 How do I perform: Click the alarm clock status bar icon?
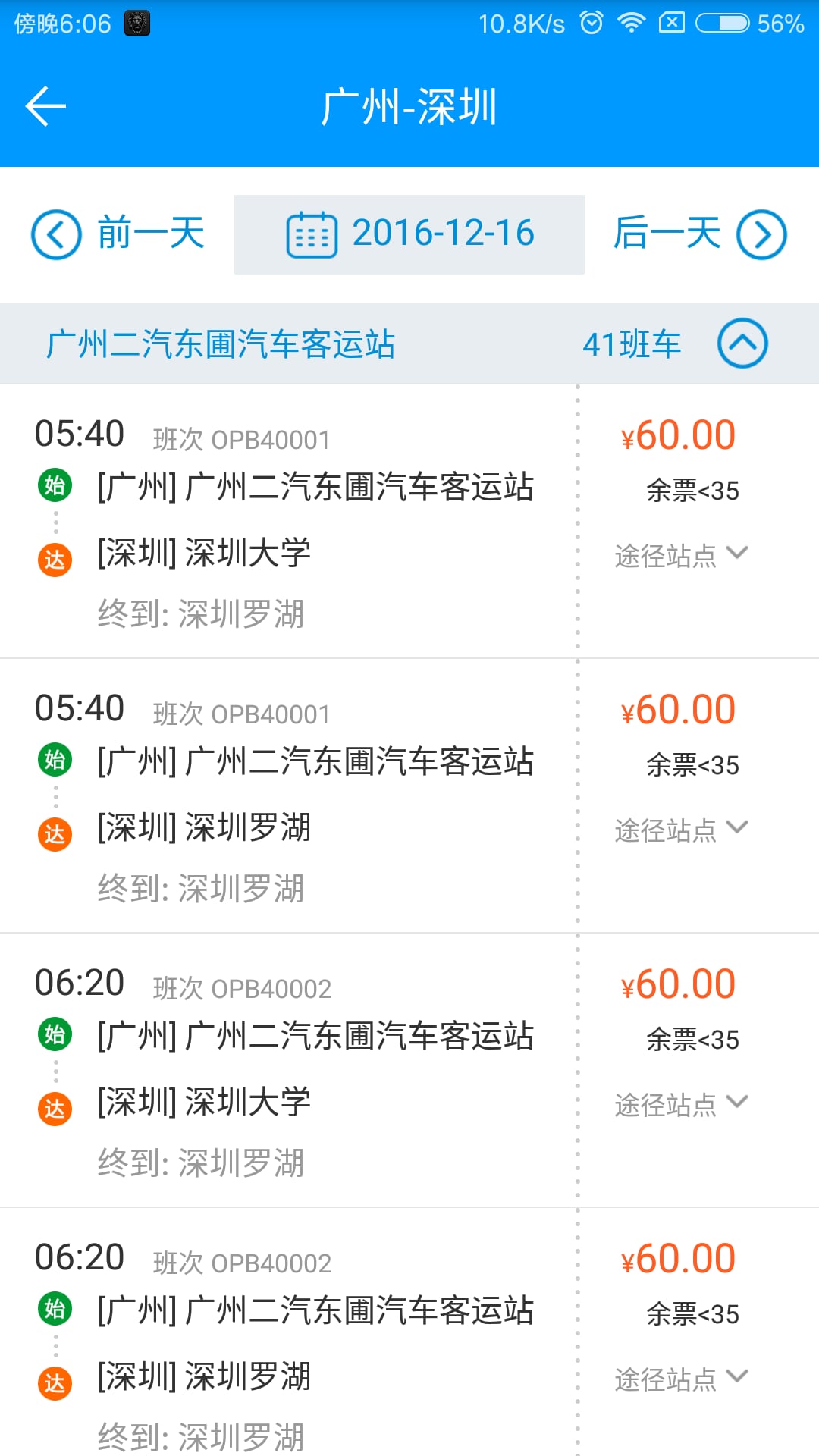point(591,23)
